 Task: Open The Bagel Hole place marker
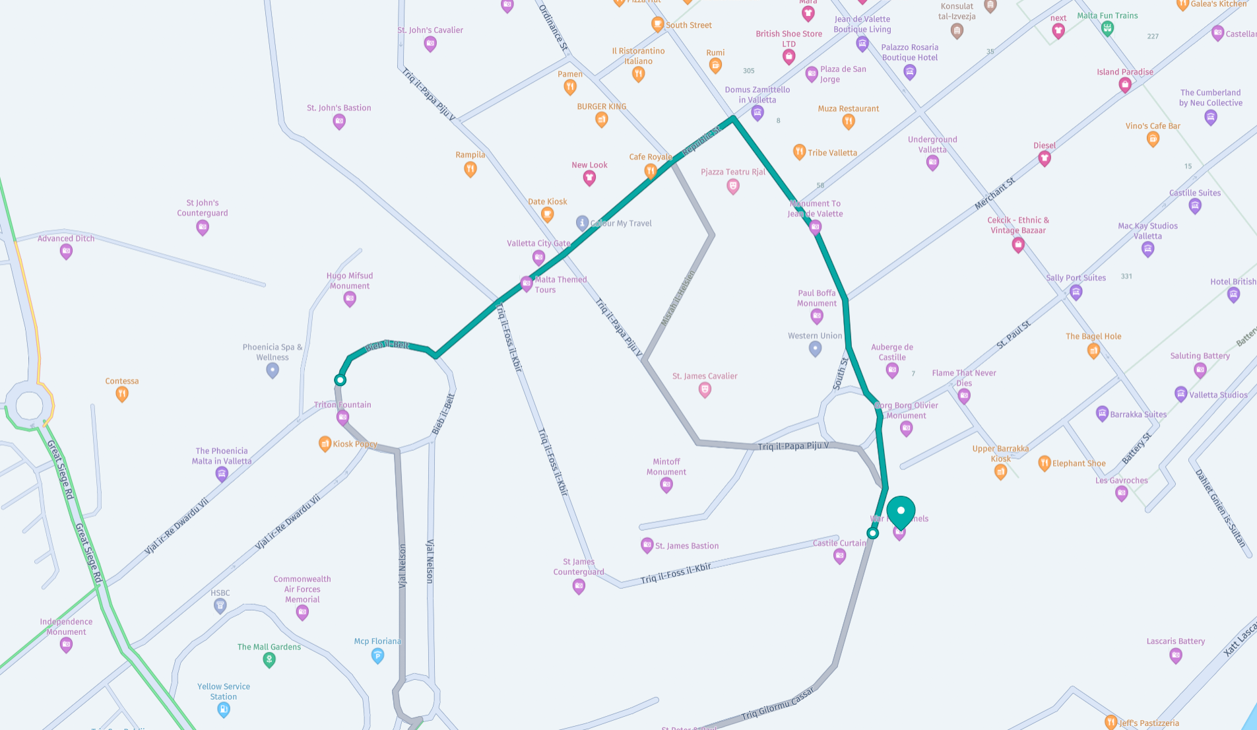point(1093,351)
